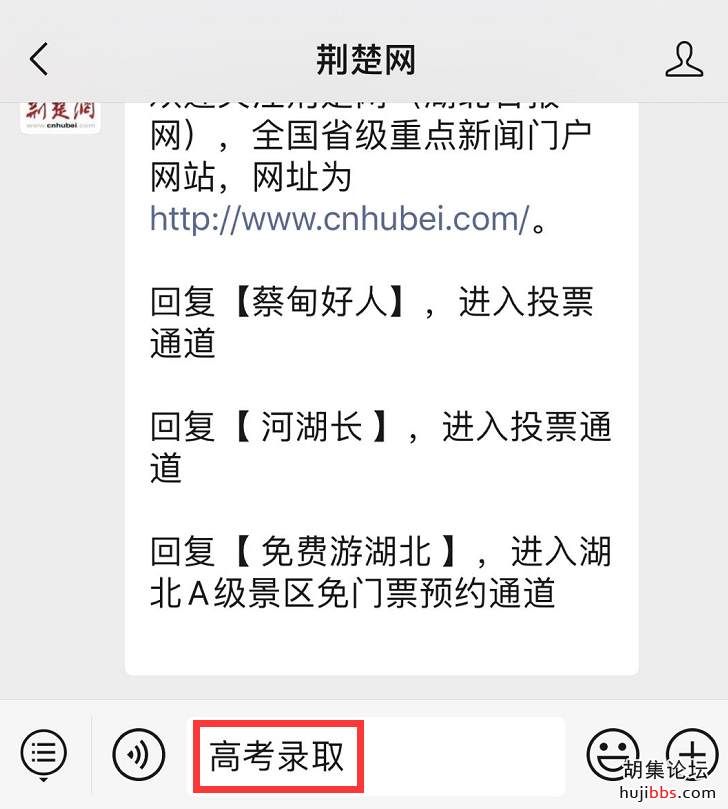
Task: Switch to the official account menu
Action: click(44, 753)
